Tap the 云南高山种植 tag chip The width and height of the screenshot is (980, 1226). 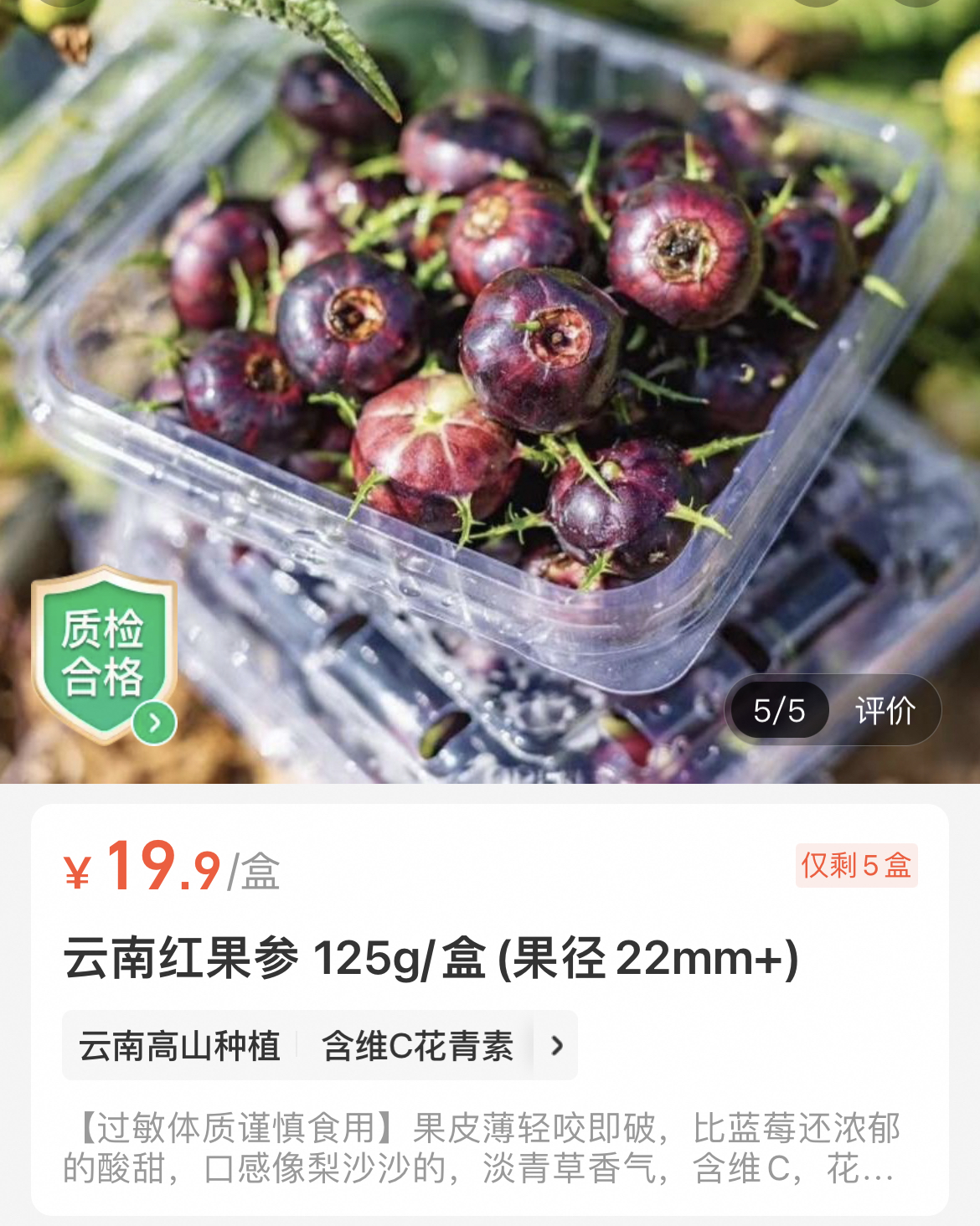(179, 1046)
